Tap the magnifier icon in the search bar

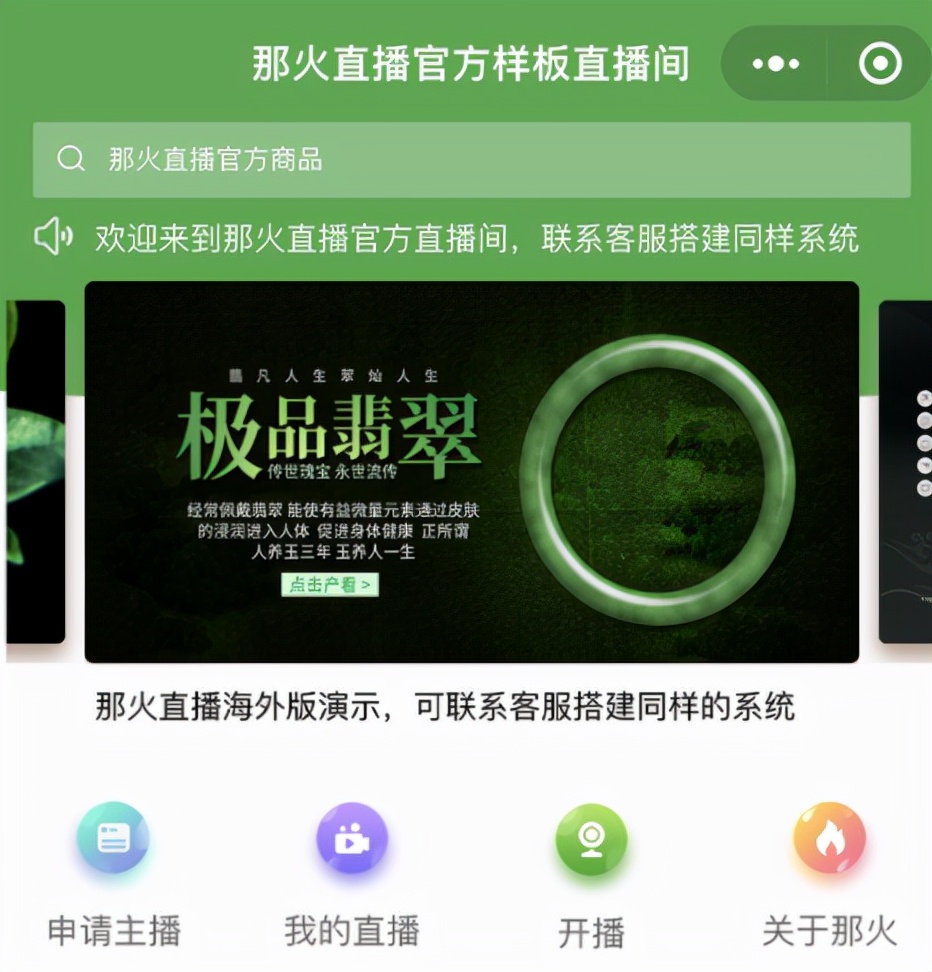coord(70,158)
